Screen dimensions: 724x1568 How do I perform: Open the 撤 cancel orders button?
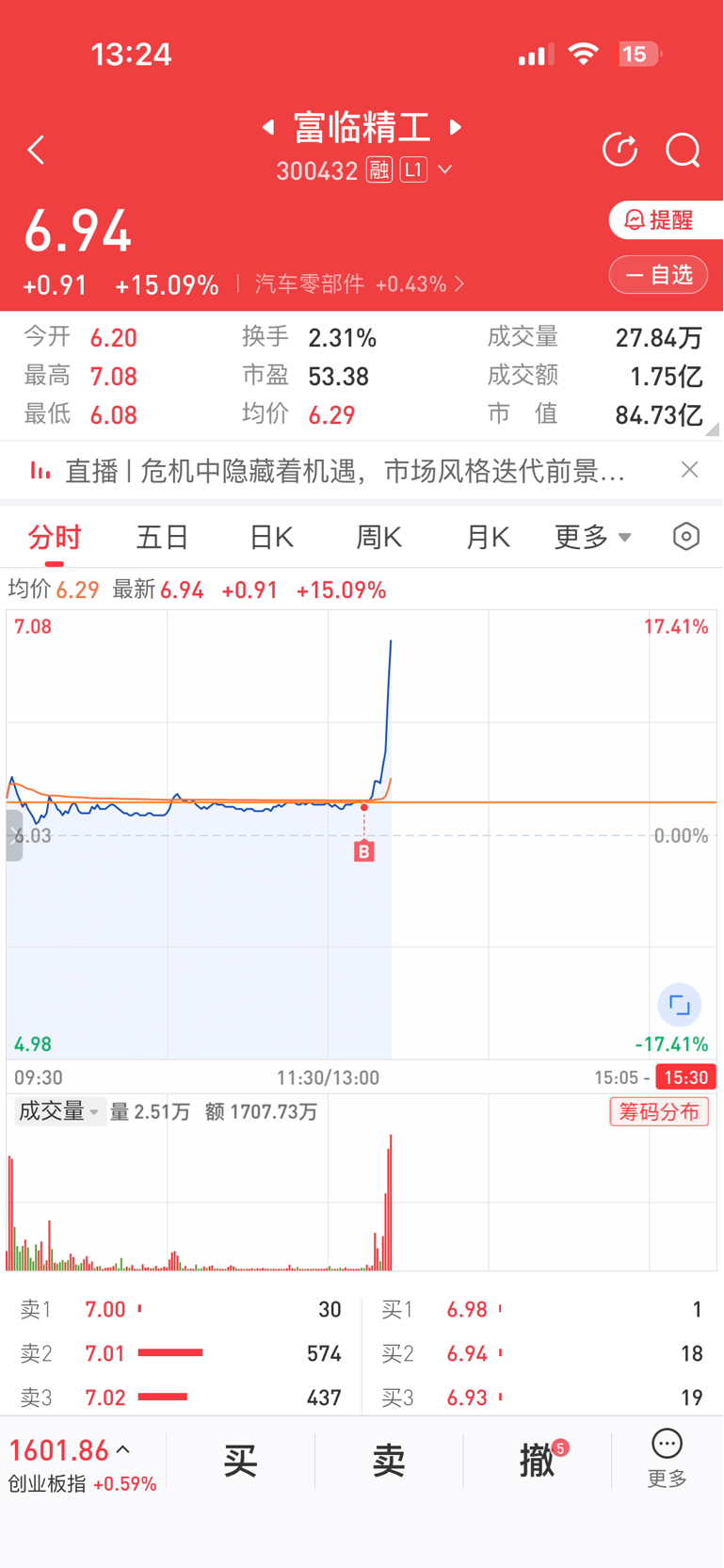coord(538,1461)
